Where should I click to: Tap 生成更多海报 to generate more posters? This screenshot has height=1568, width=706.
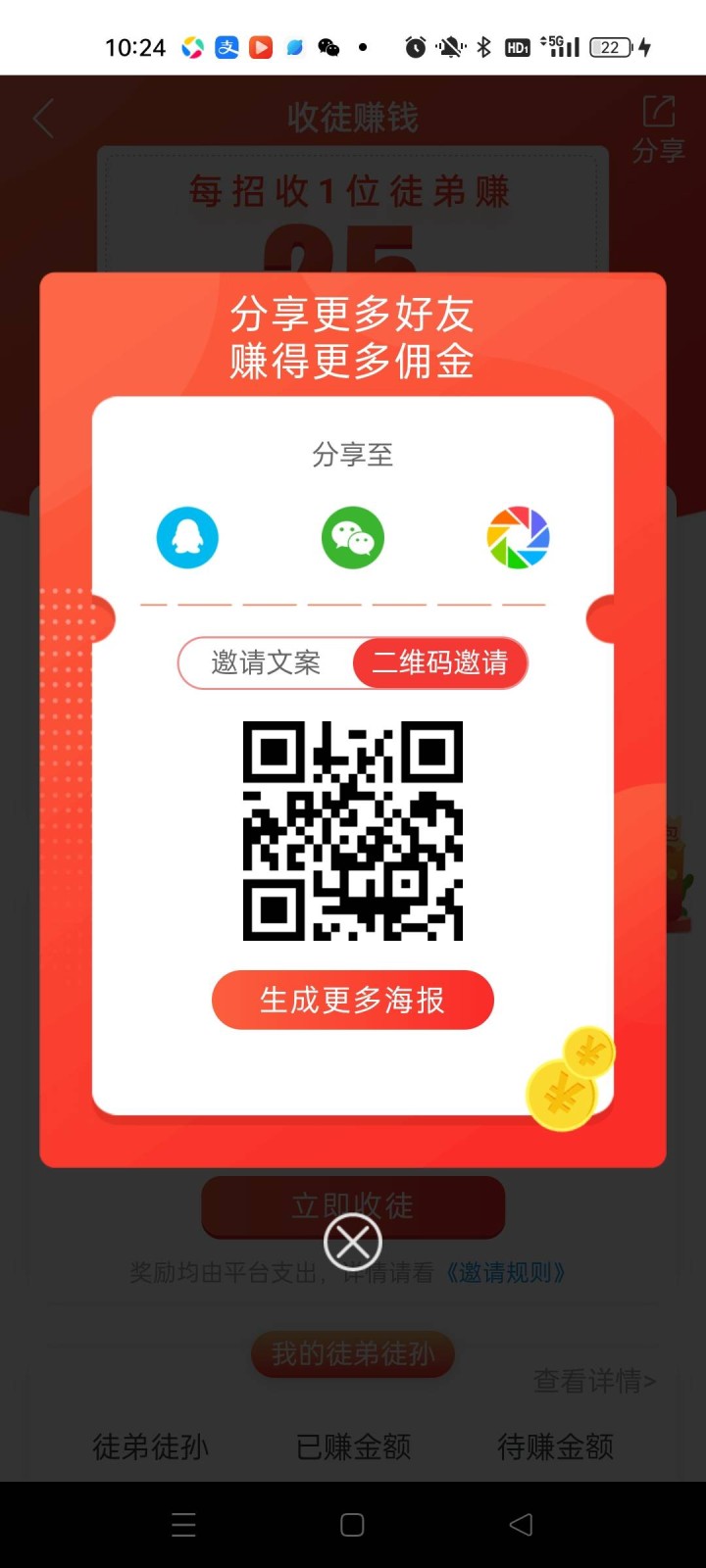pos(353,1000)
